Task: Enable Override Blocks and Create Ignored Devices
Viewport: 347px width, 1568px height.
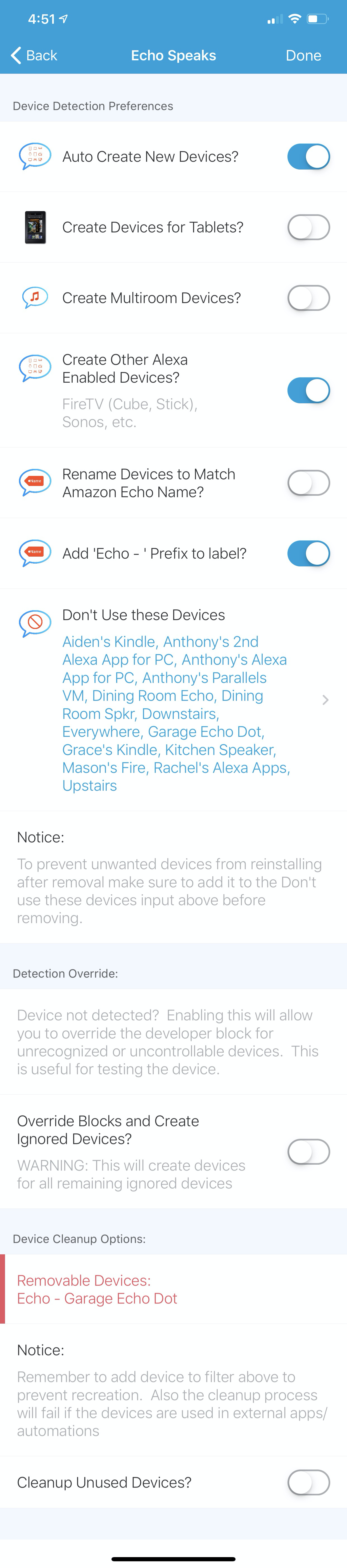Action: (308, 1152)
